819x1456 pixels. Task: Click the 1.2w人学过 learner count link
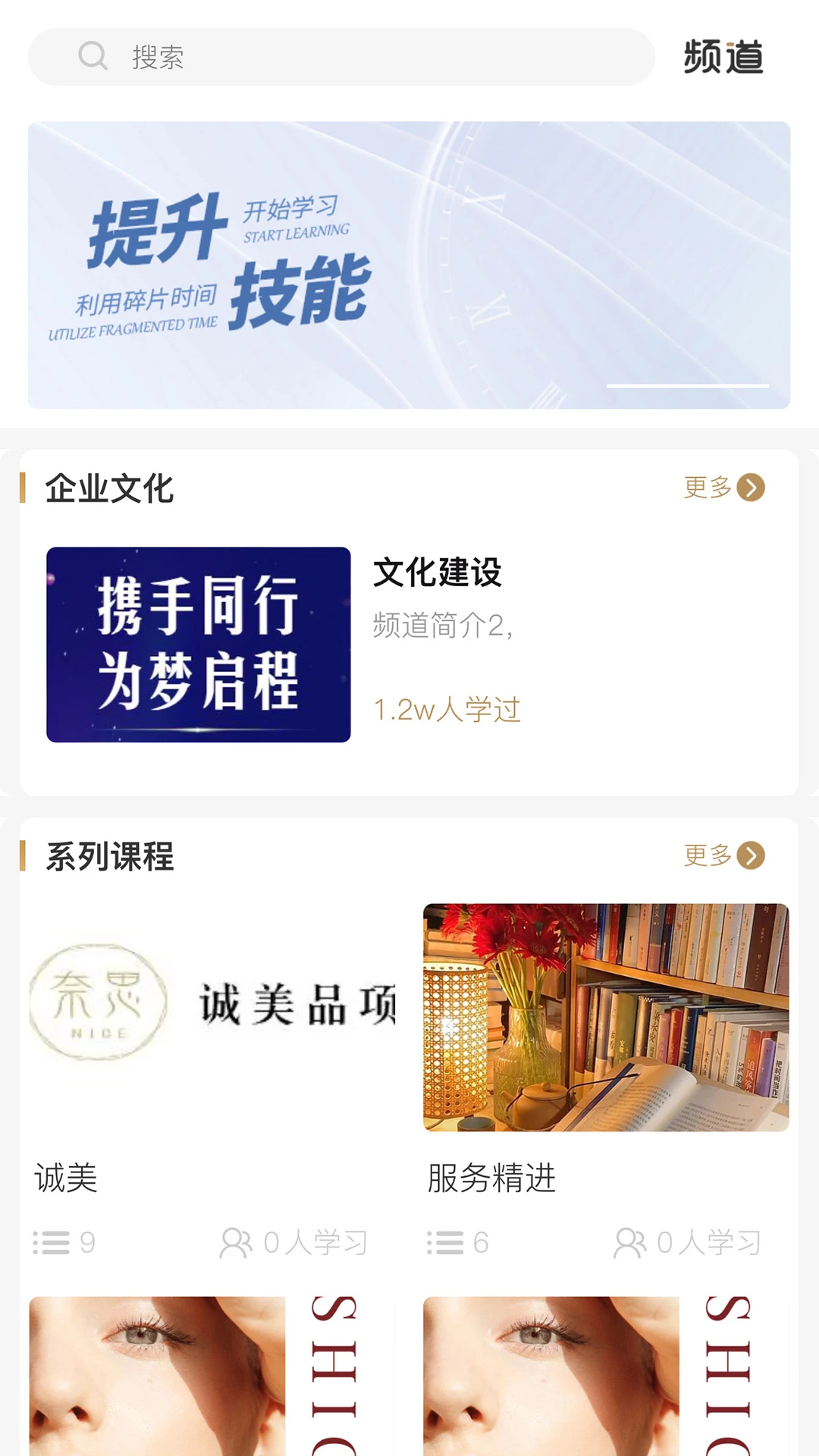(447, 709)
